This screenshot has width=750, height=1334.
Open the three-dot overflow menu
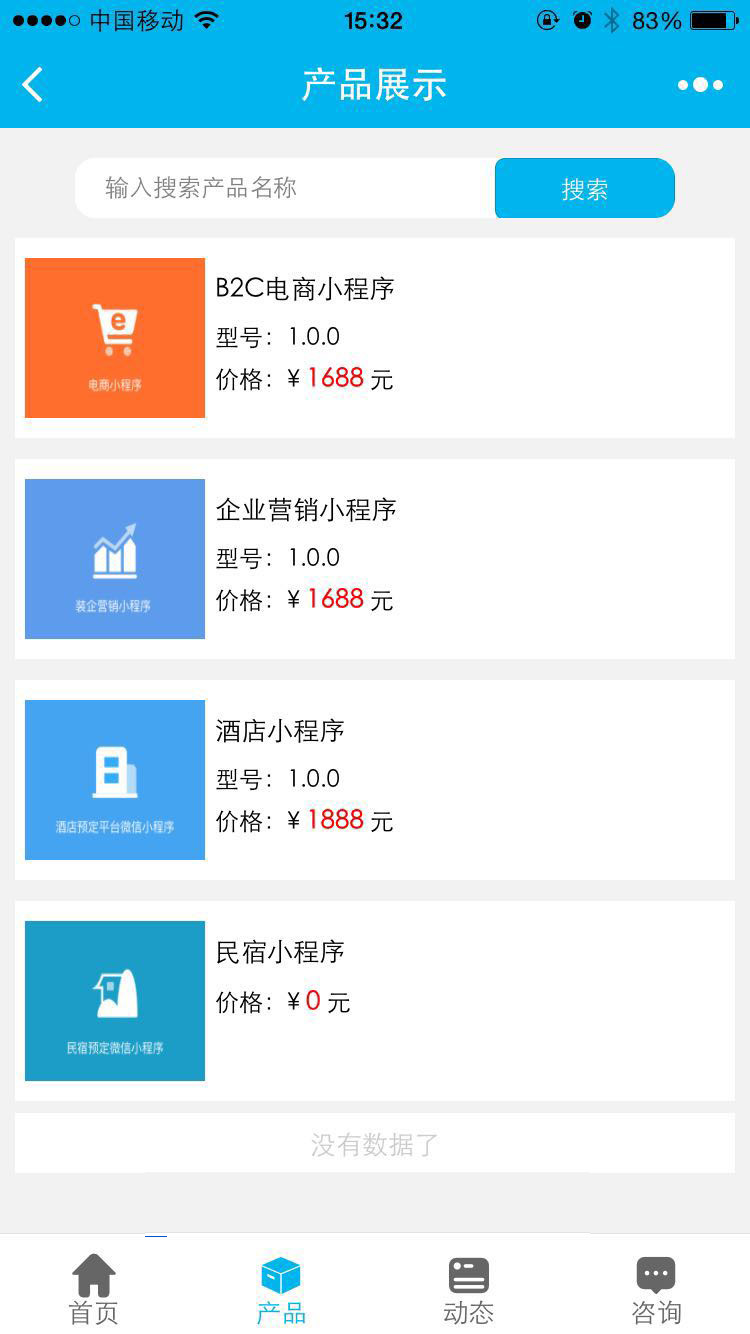pyautogui.click(x=700, y=85)
